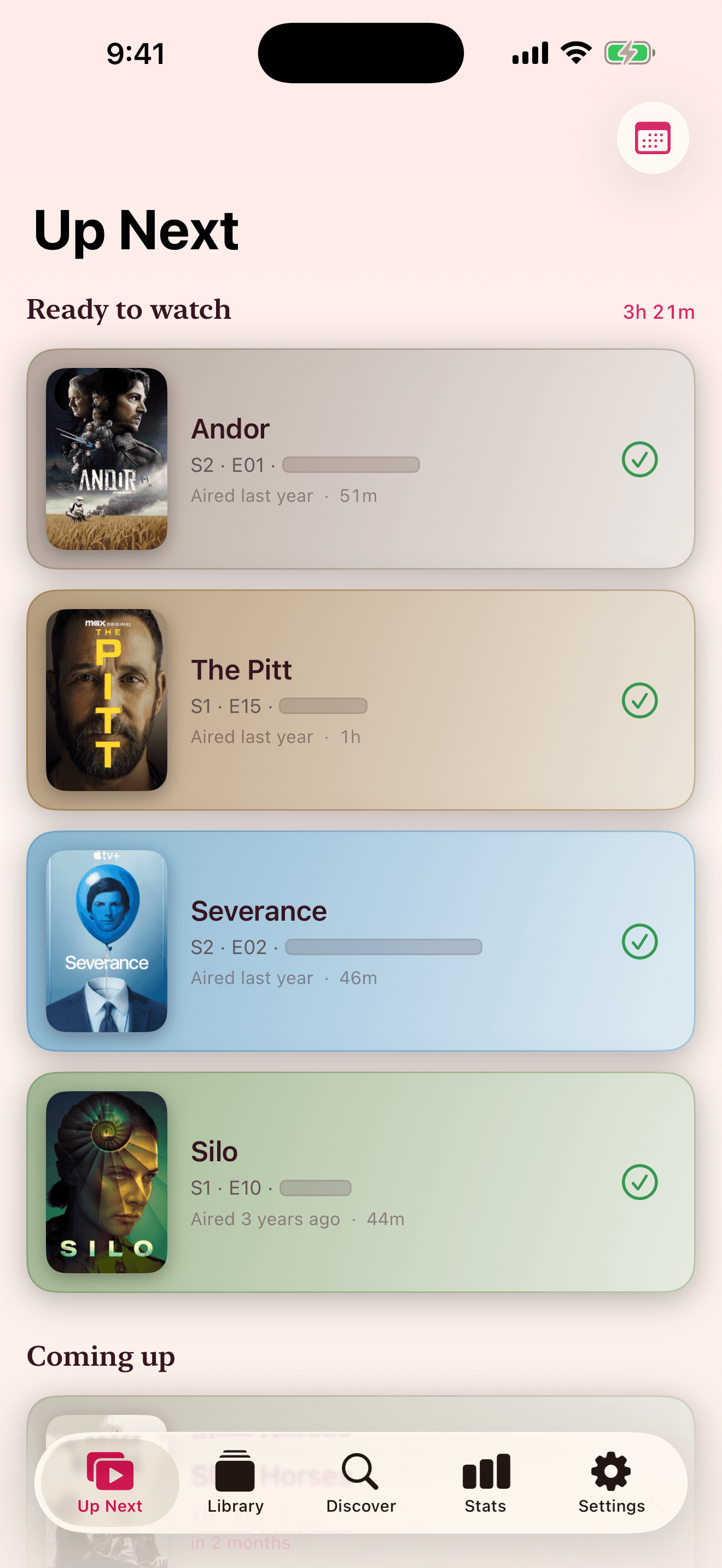View the Stats tab
This screenshot has width=722, height=1568.
pos(486,1483)
